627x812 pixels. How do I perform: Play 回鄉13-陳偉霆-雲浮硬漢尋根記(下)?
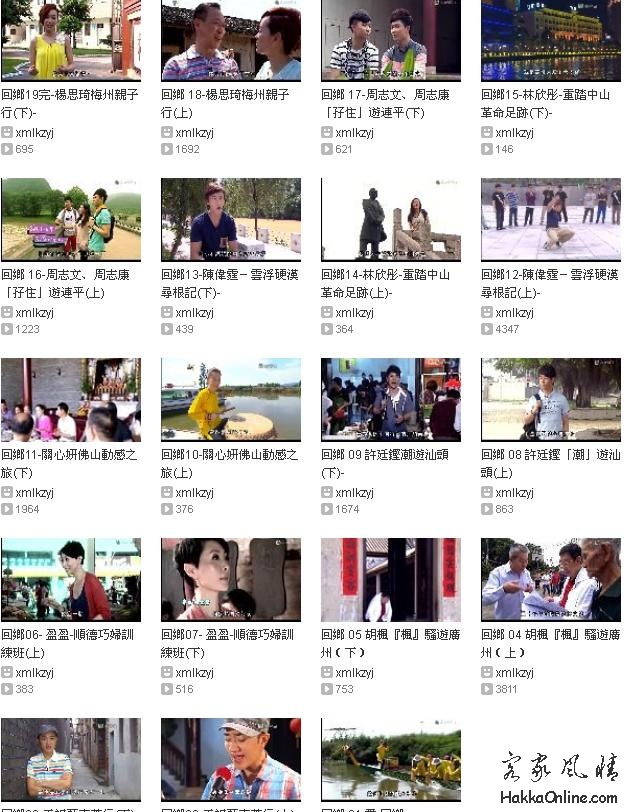pos(230,219)
